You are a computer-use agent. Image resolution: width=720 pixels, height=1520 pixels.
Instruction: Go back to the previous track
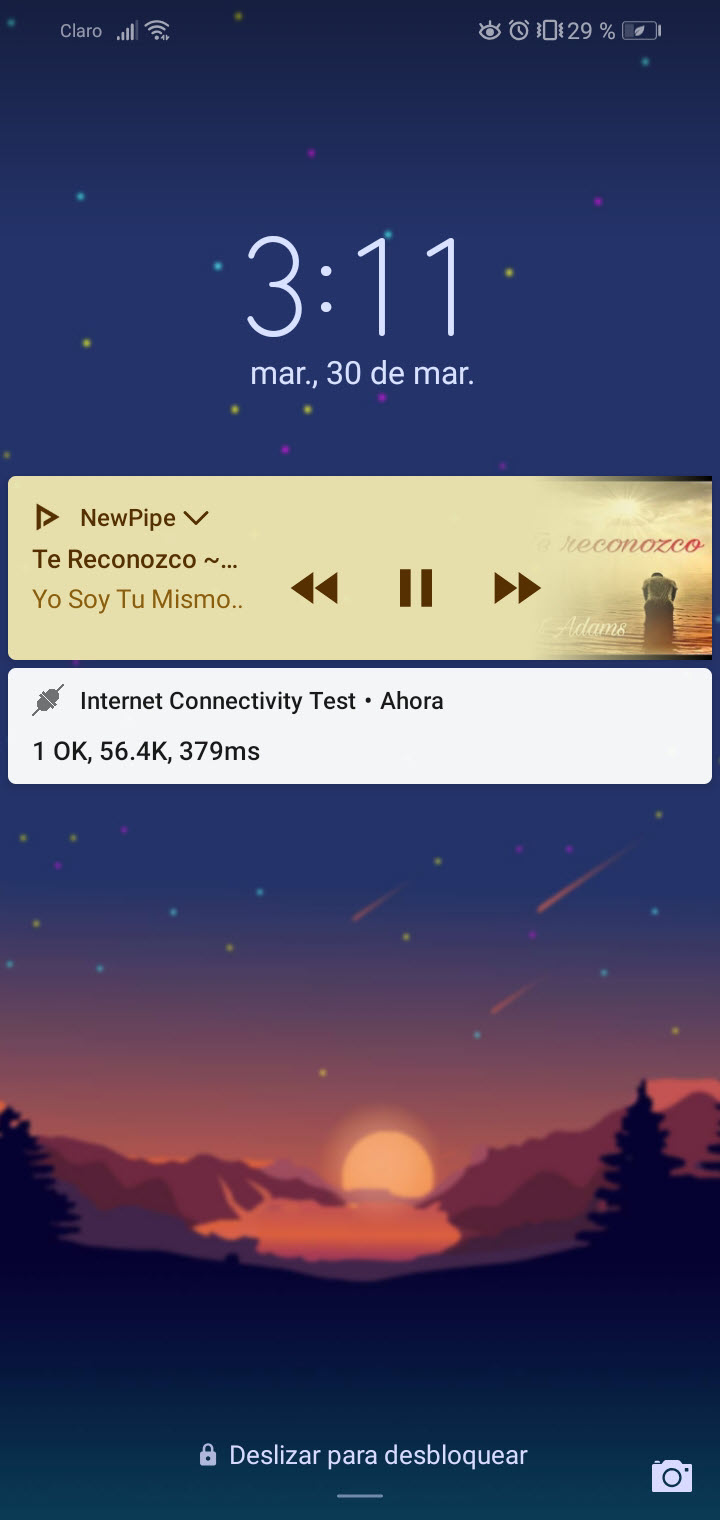point(314,588)
